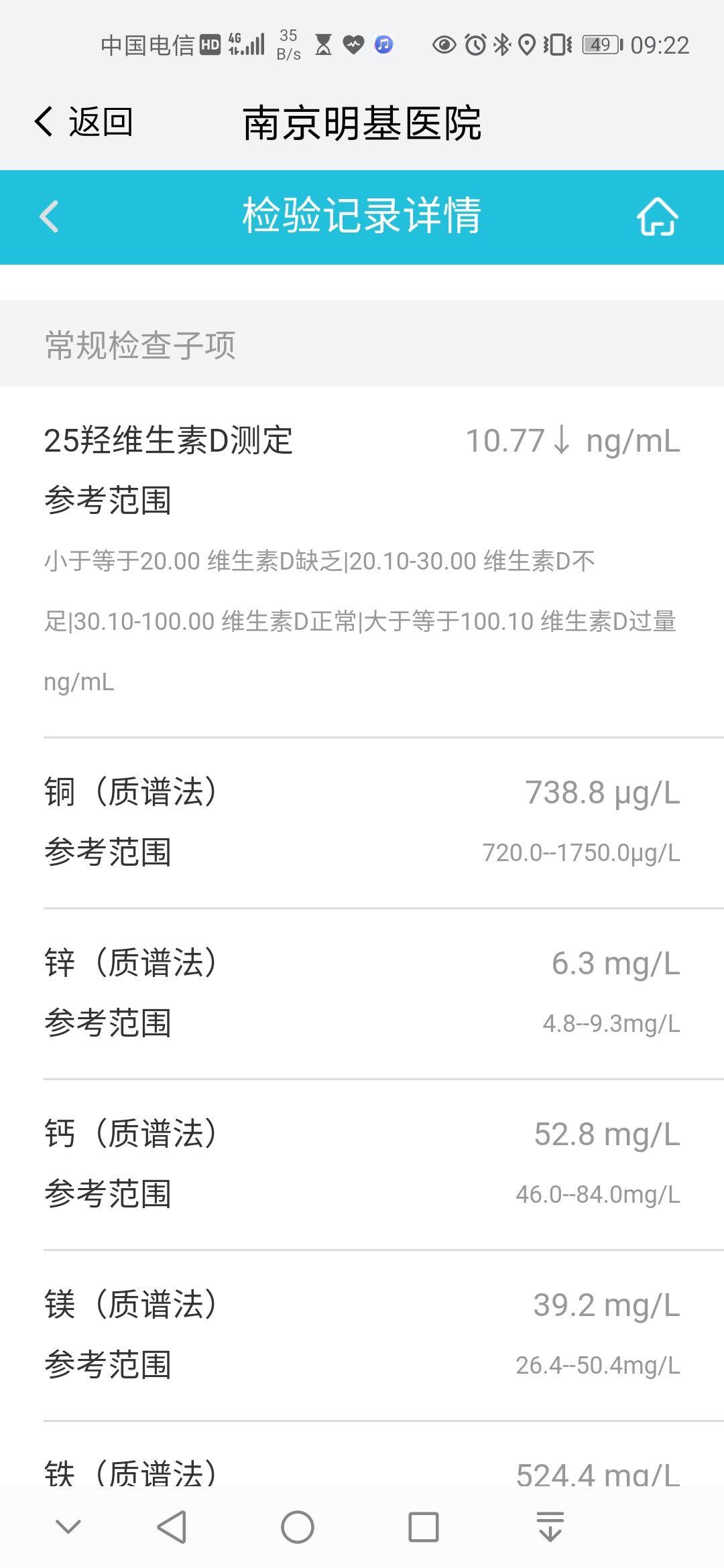724x1568 pixels.
Task: Select the 25羟维生素D测定 test entry
Action: pos(168,441)
